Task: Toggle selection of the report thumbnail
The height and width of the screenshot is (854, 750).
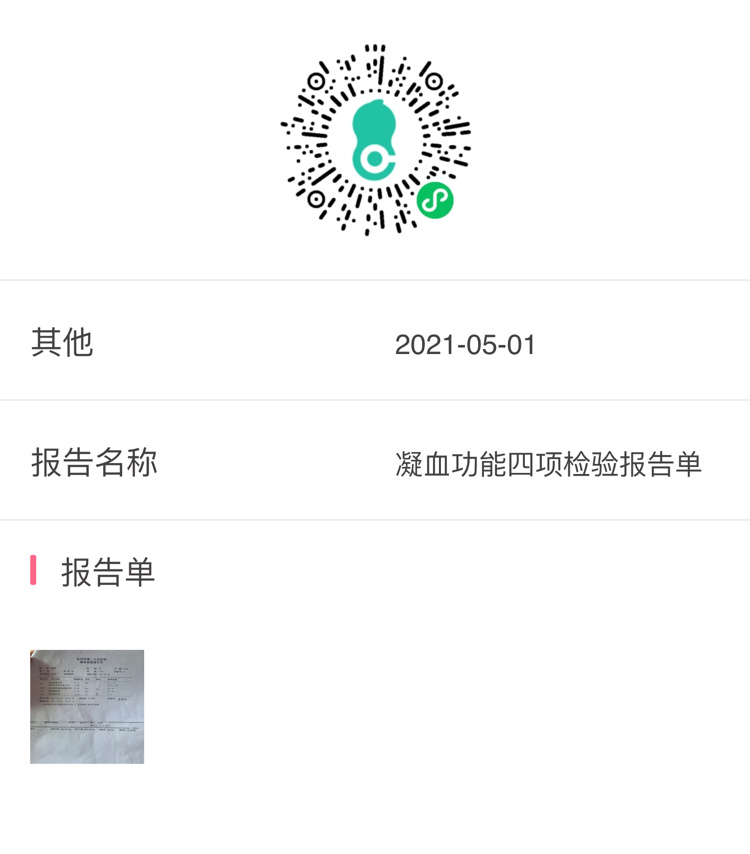Action: [x=86, y=707]
